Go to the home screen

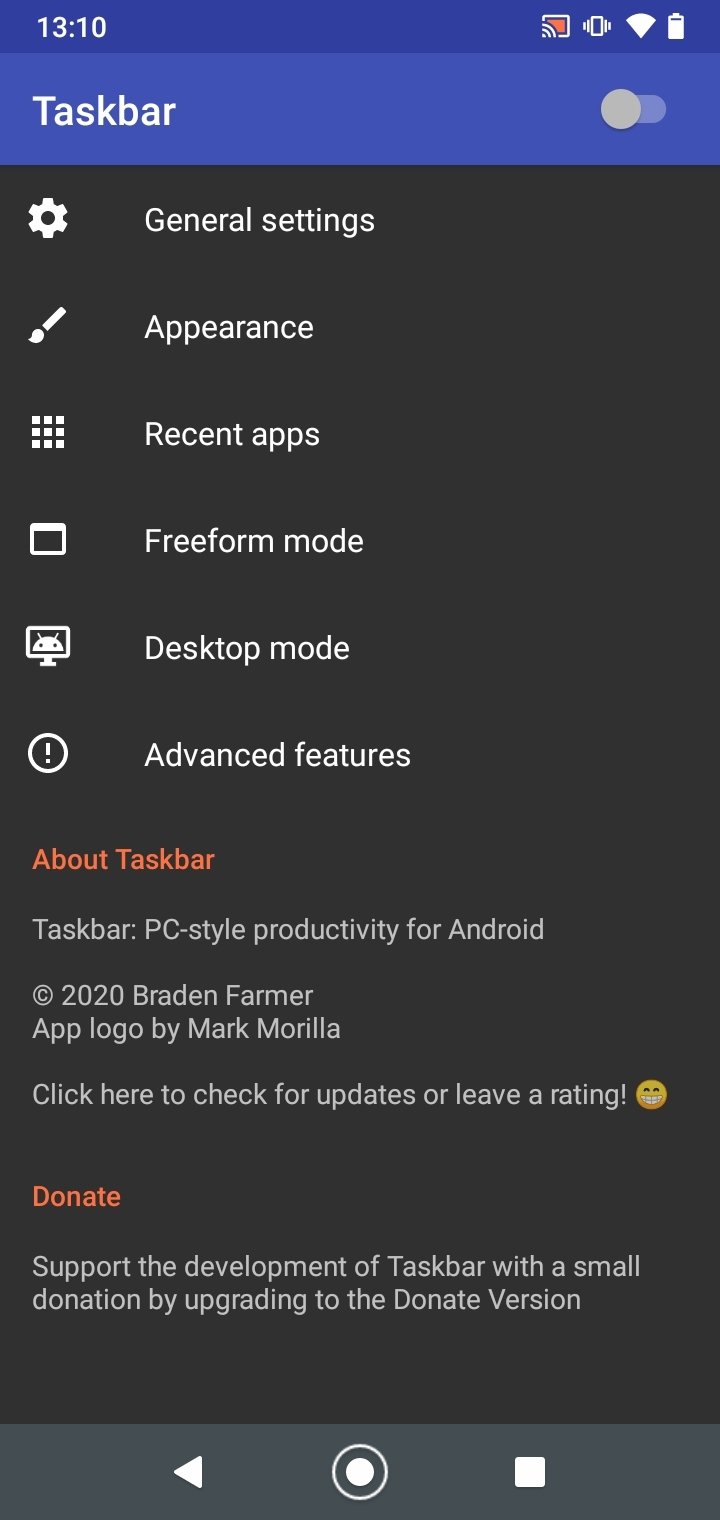(x=359, y=1472)
